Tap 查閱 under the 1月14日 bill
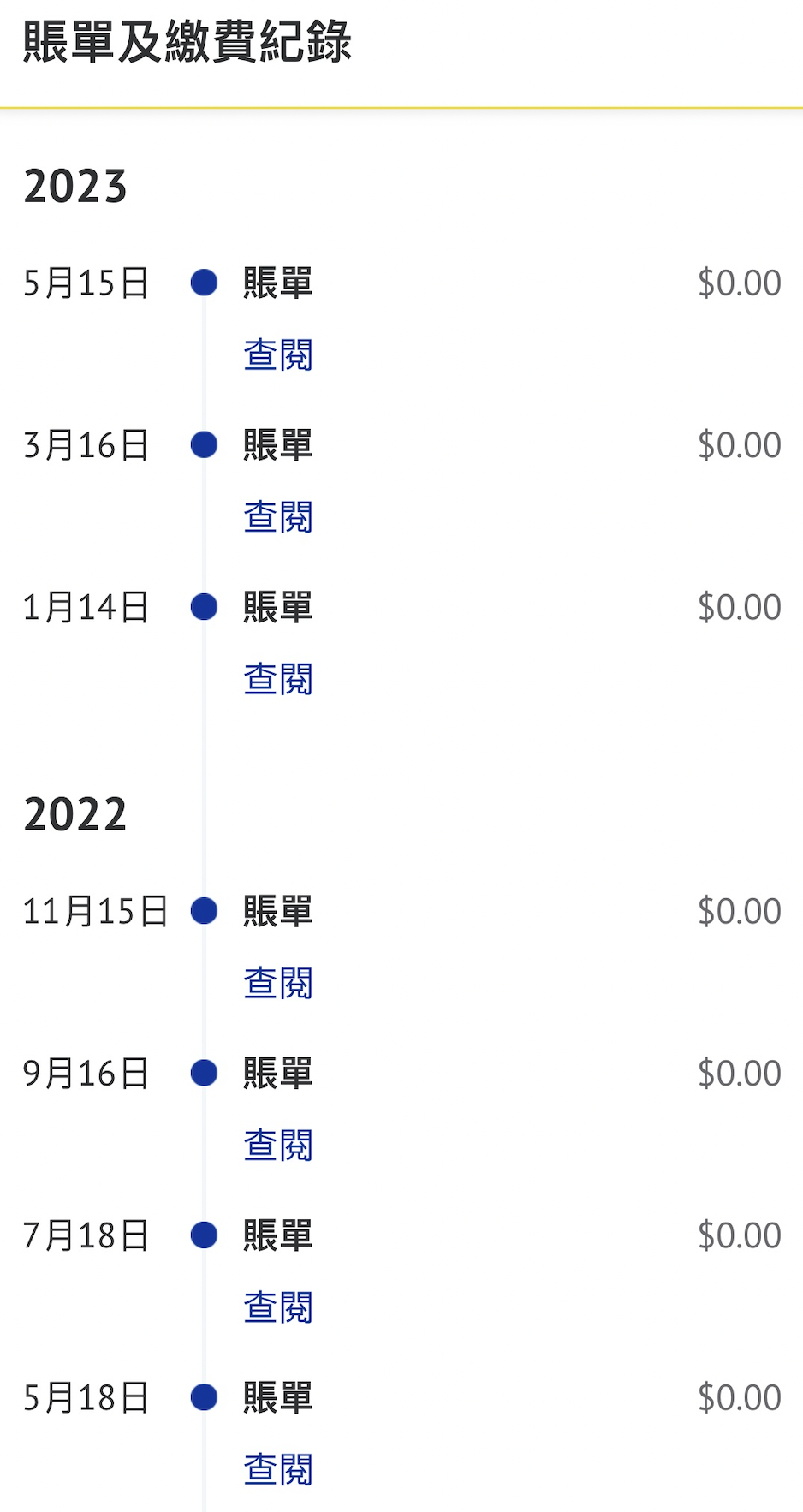The image size is (803, 1512). pyautogui.click(x=278, y=679)
